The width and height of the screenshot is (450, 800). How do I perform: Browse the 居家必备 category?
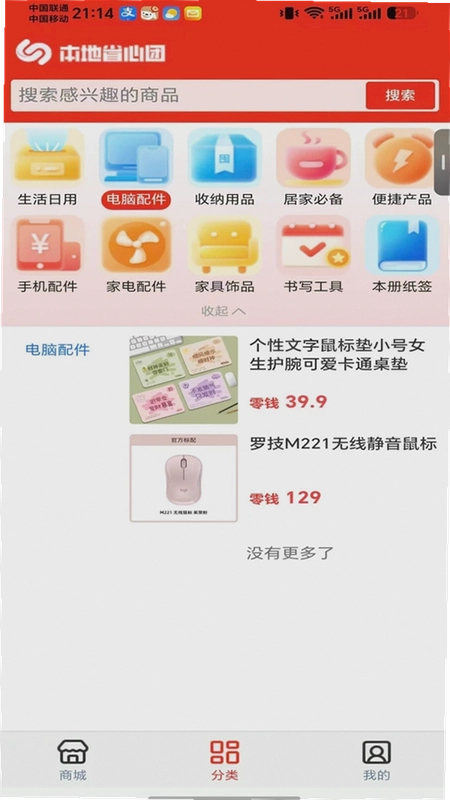(x=313, y=167)
